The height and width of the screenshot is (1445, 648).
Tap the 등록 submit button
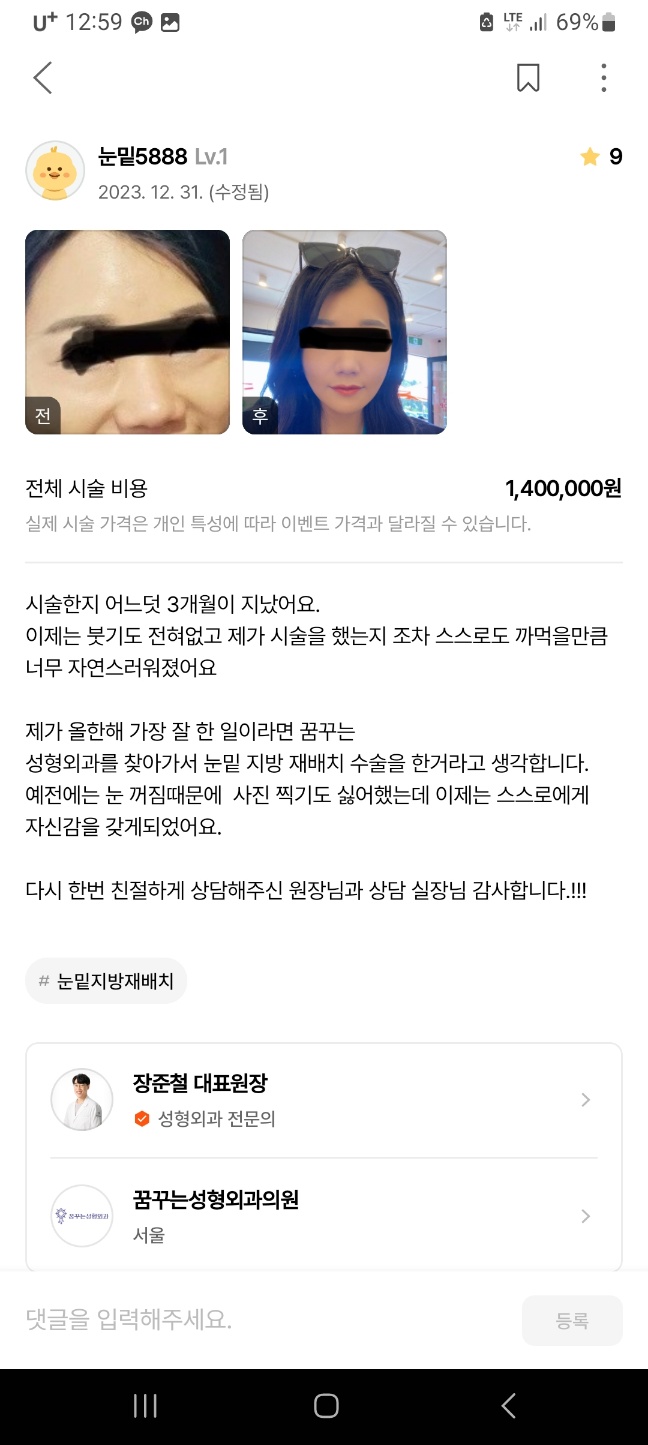tap(572, 1320)
